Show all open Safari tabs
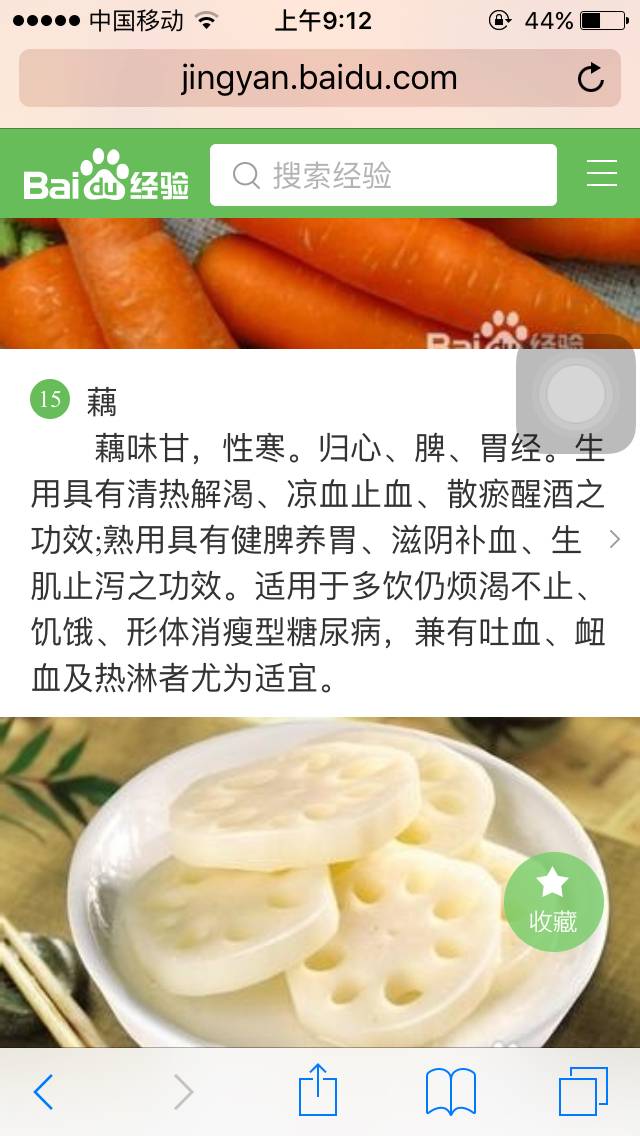 point(583,1092)
